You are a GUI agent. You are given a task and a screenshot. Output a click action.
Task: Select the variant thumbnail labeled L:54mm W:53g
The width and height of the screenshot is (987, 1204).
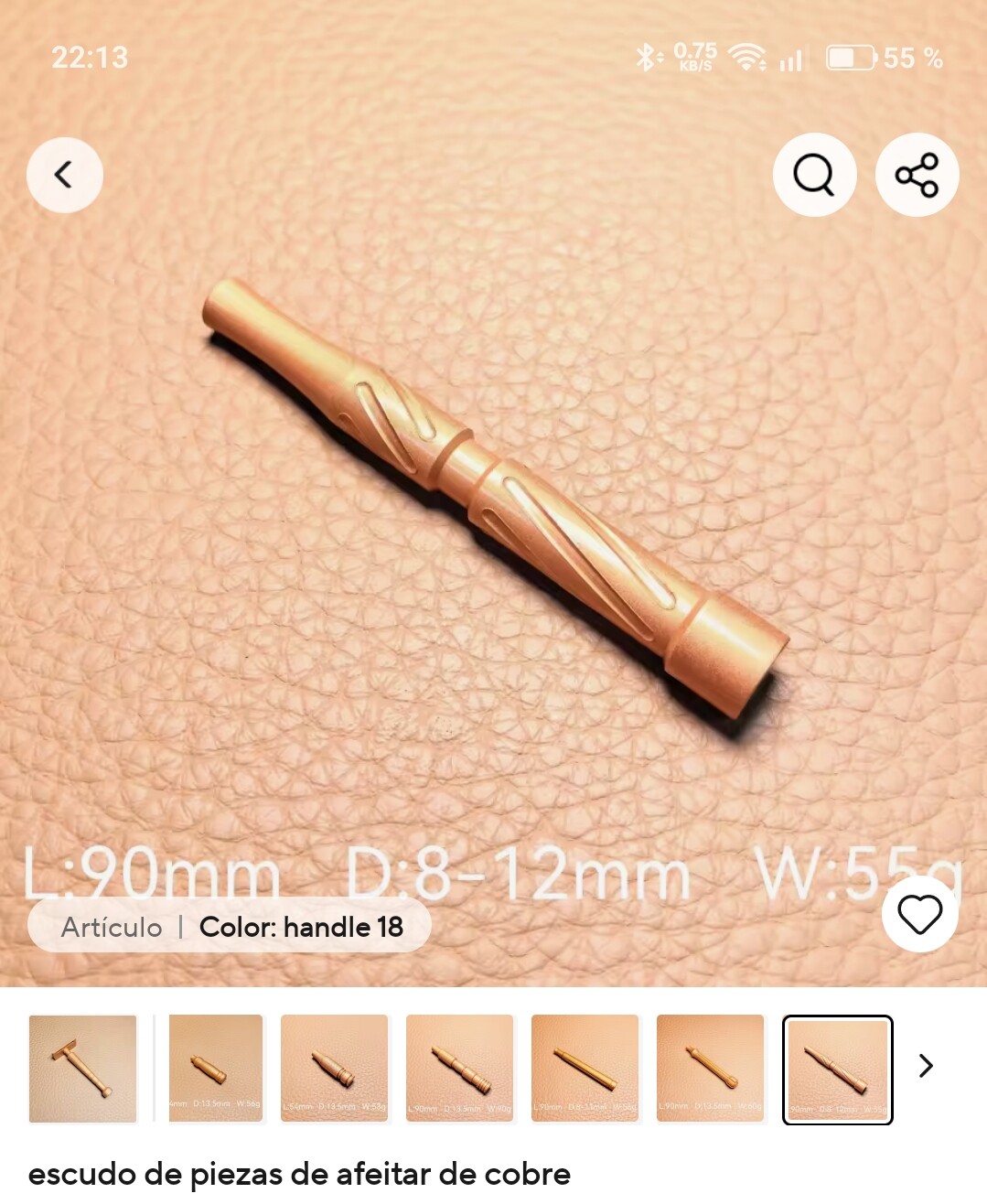[334, 1069]
